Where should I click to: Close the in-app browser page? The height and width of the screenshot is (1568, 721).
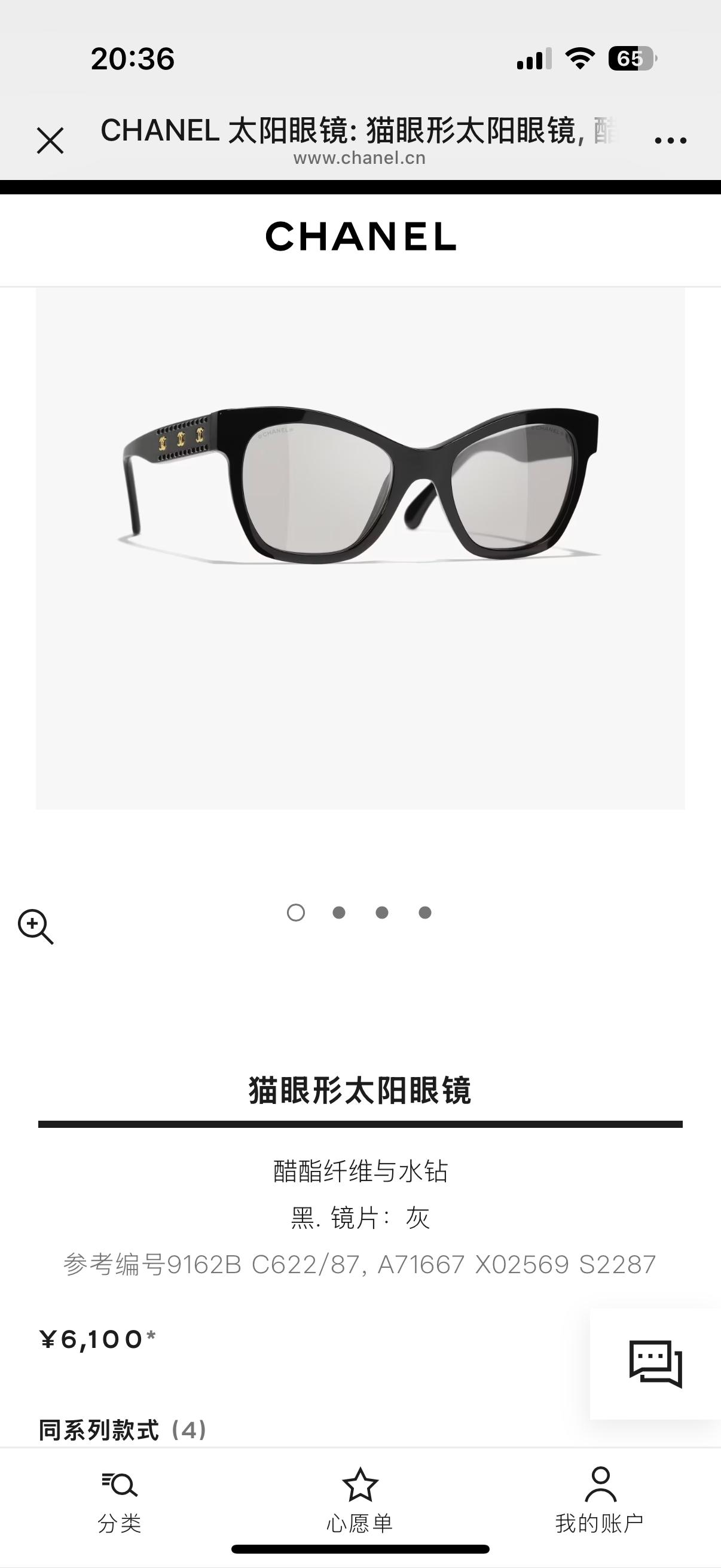point(50,141)
